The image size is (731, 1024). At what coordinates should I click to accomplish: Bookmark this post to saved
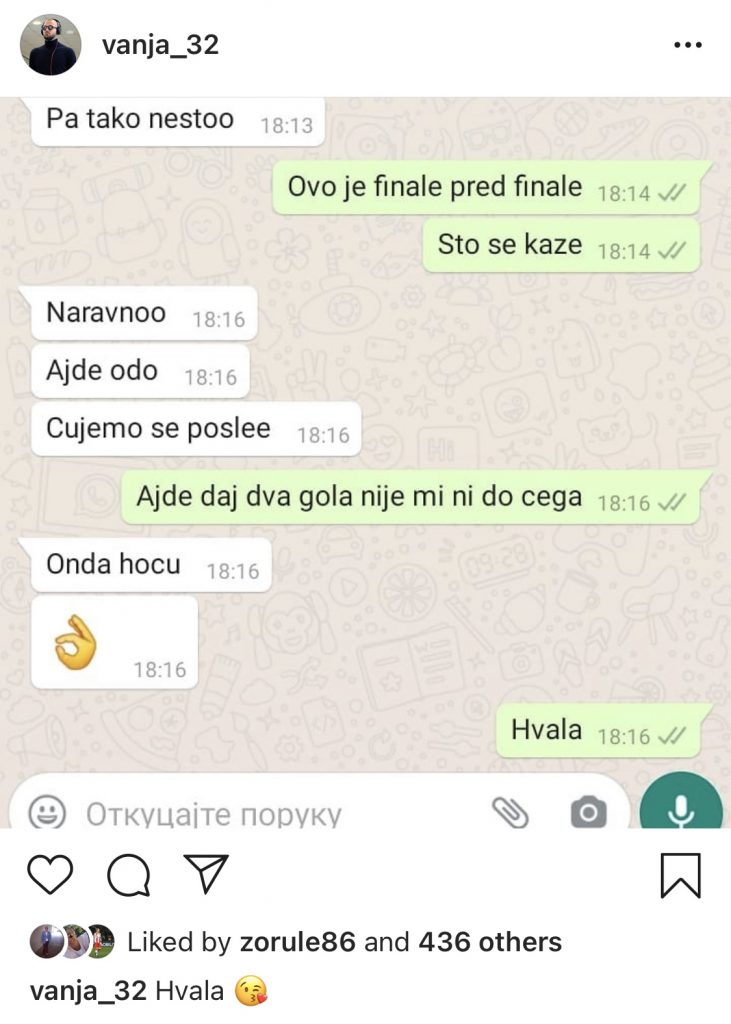coord(681,875)
